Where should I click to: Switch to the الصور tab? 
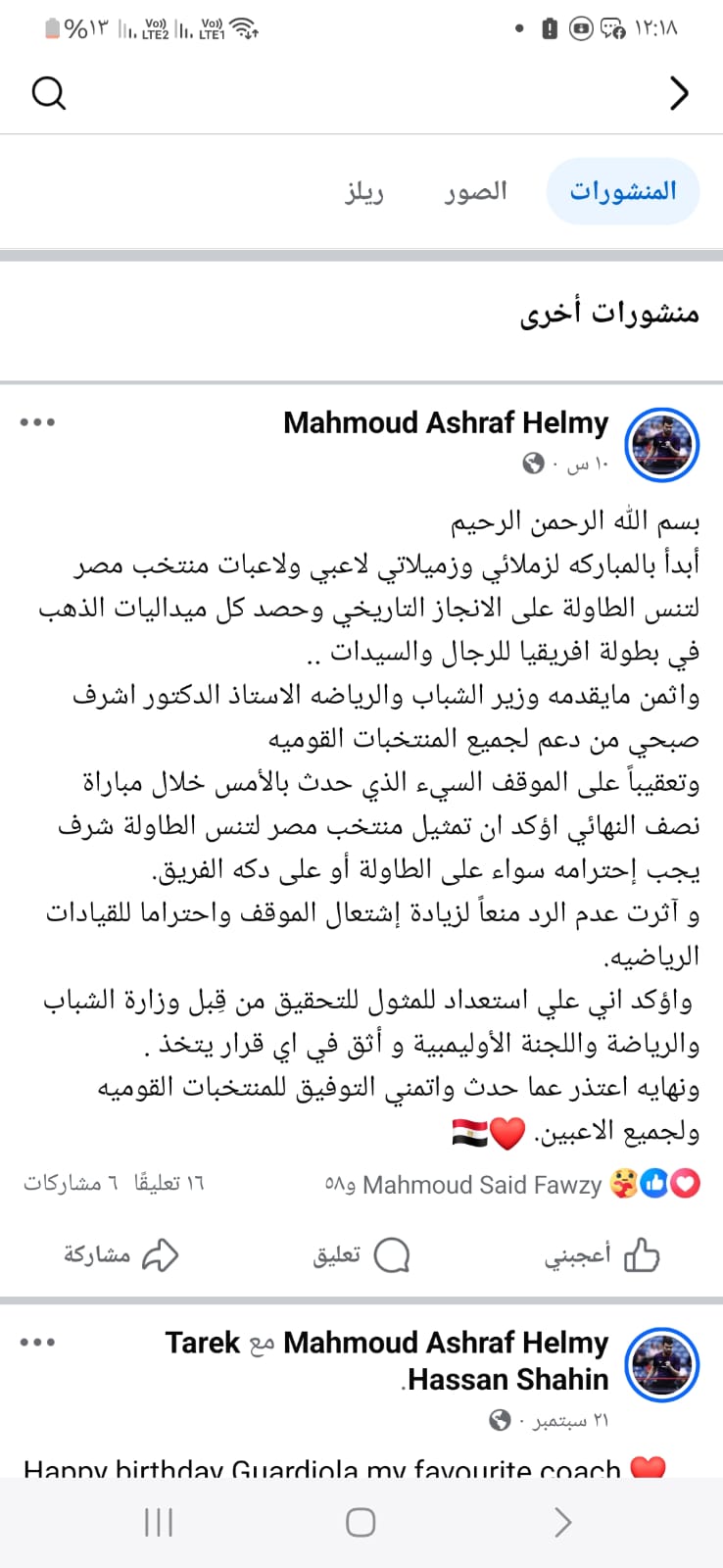pos(476,191)
